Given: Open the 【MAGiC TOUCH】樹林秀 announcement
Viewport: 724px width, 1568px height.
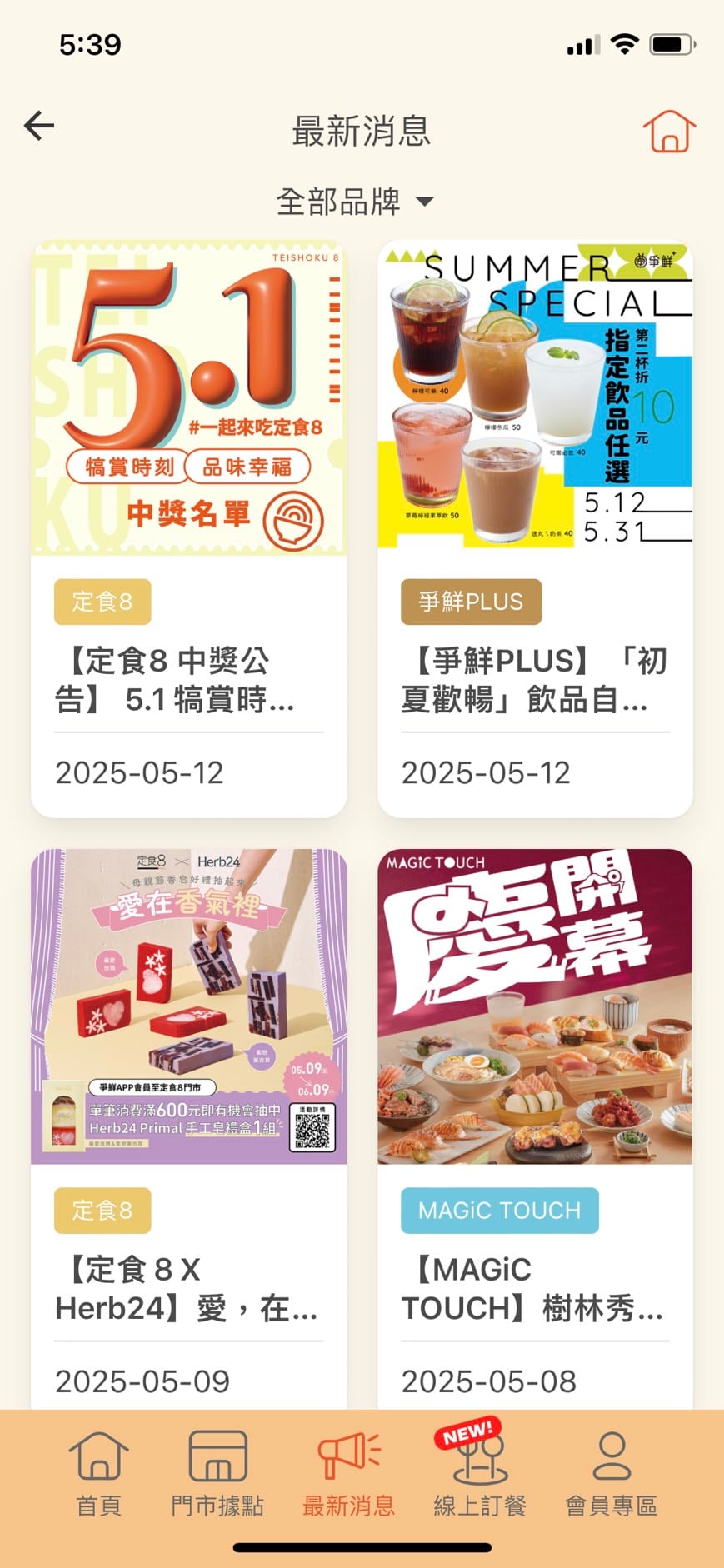Looking at the screenshot, I should click(x=532, y=1289).
